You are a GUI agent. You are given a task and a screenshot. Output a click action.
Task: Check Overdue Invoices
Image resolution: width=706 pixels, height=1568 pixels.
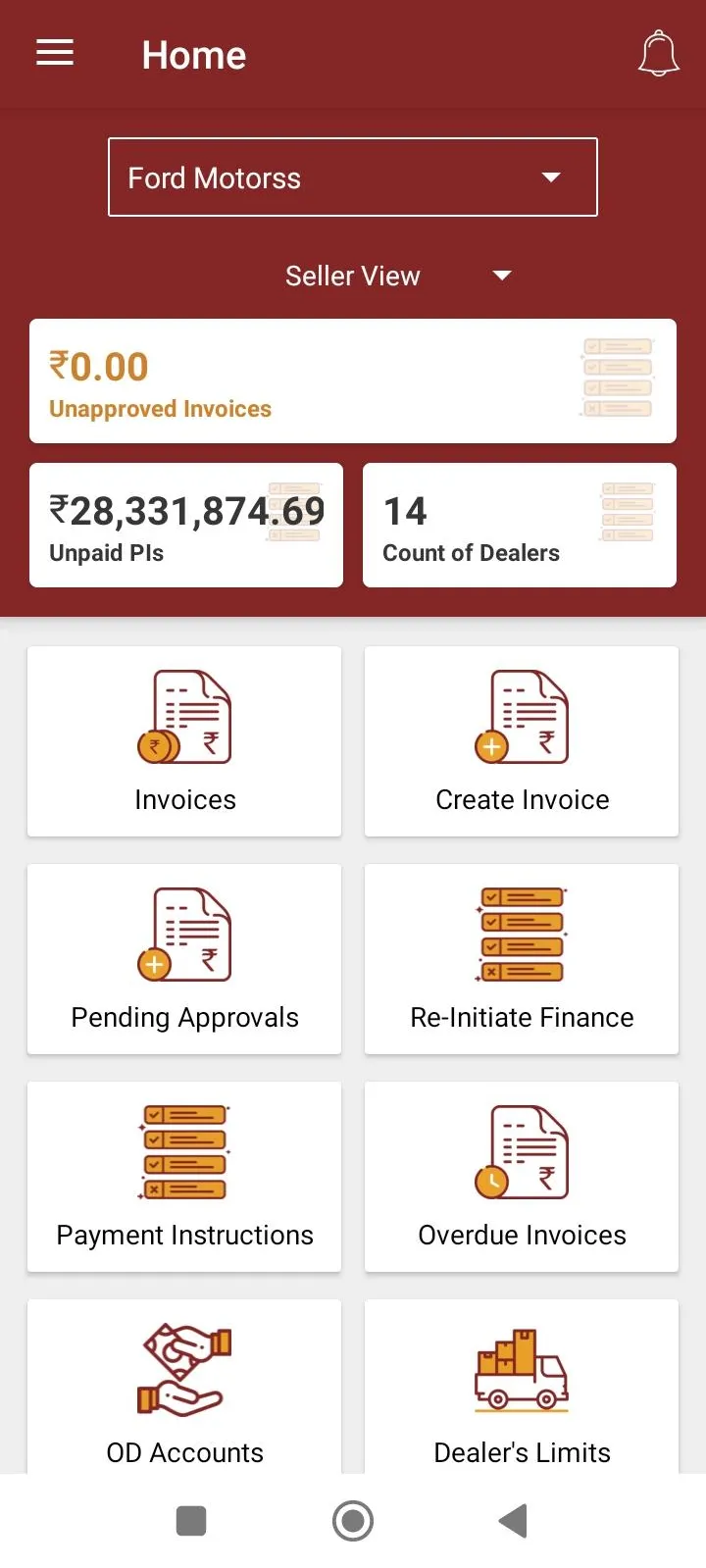point(522,1177)
